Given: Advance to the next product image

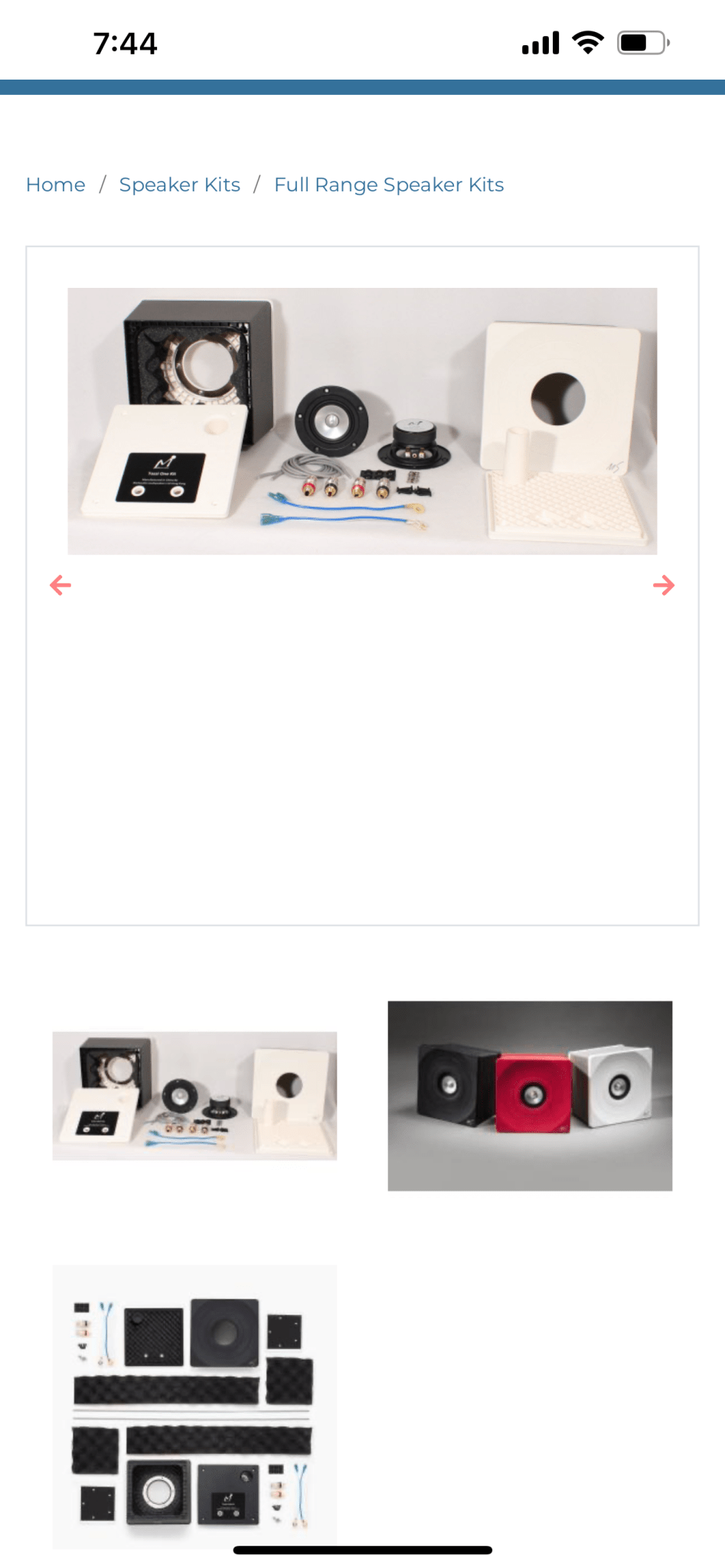Looking at the screenshot, I should (x=664, y=586).
